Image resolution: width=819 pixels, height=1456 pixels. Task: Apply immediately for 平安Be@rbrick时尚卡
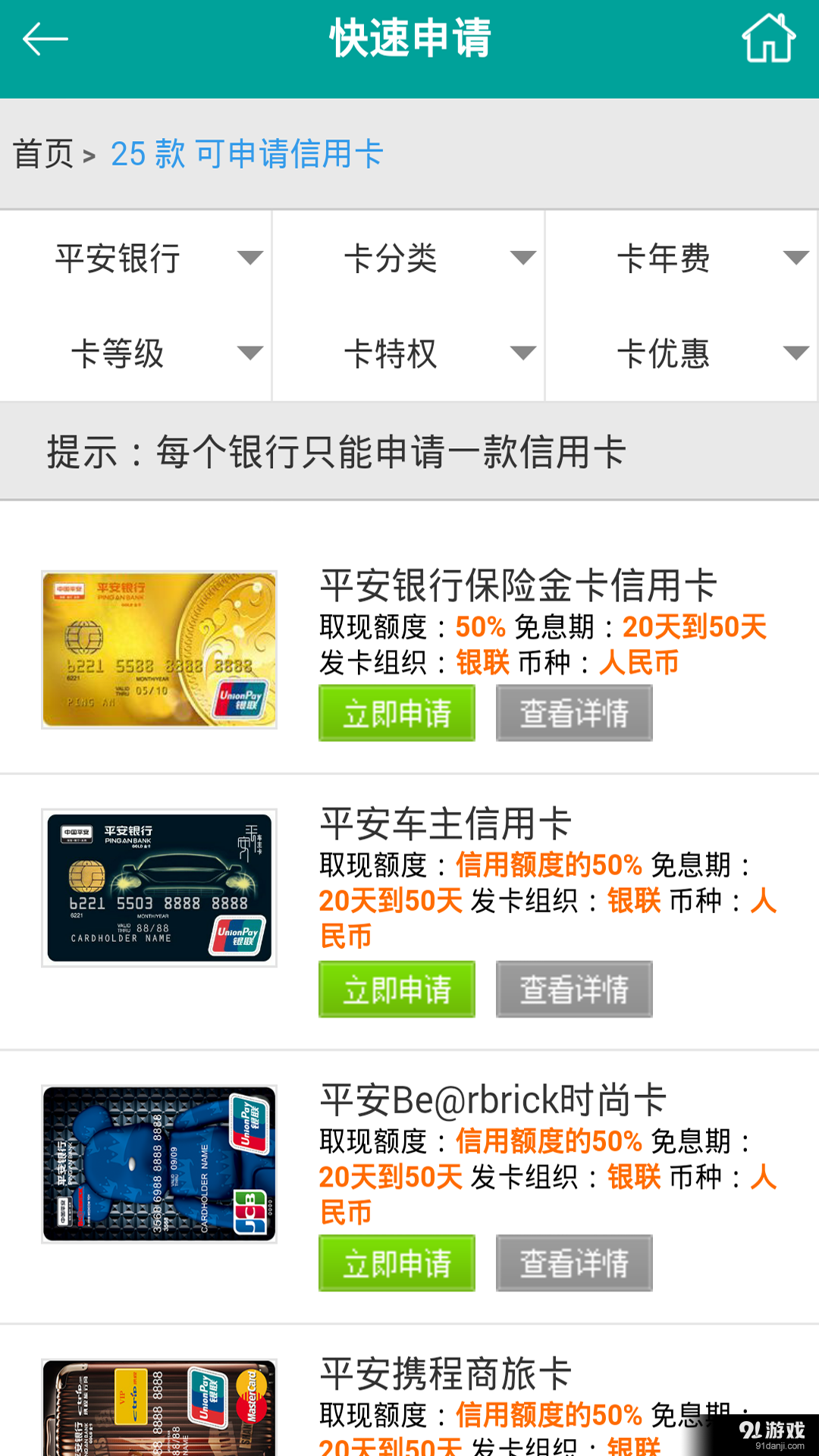pos(397,1263)
